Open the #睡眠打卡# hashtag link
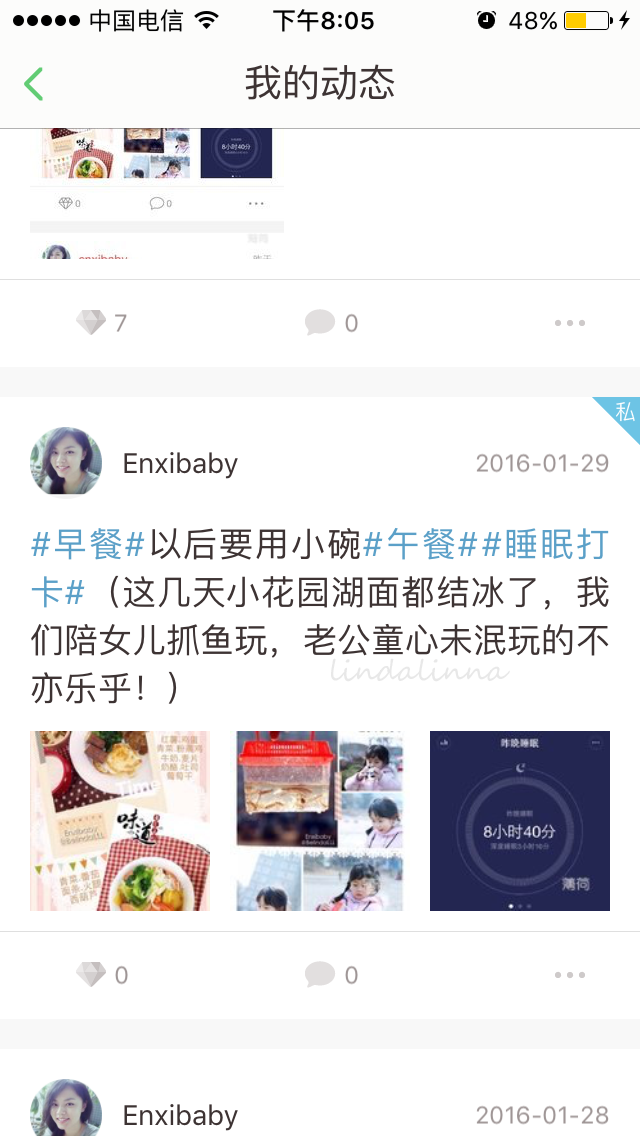640x1136 pixels. 319,569
